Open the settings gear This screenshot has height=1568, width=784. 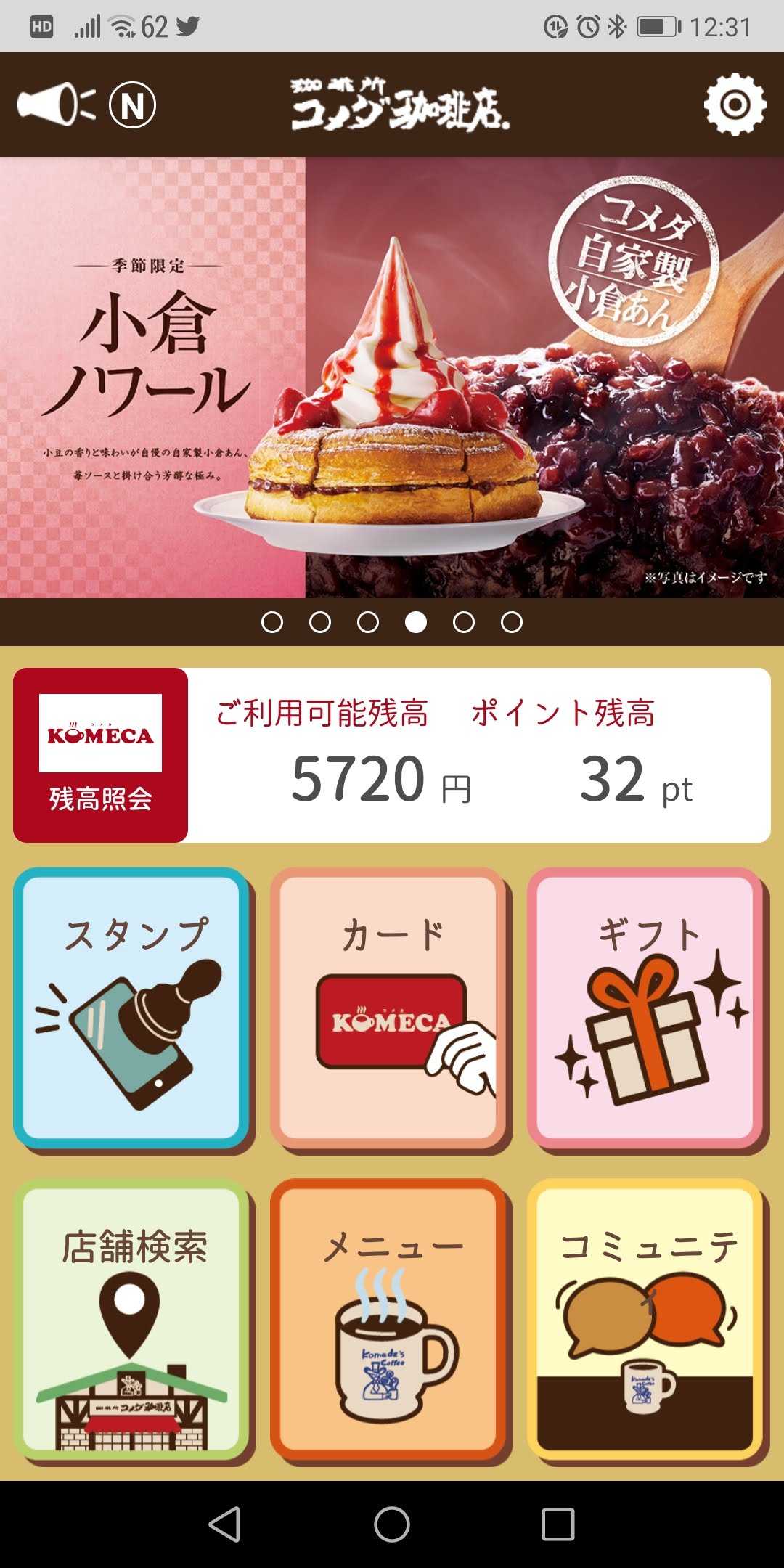point(735,105)
